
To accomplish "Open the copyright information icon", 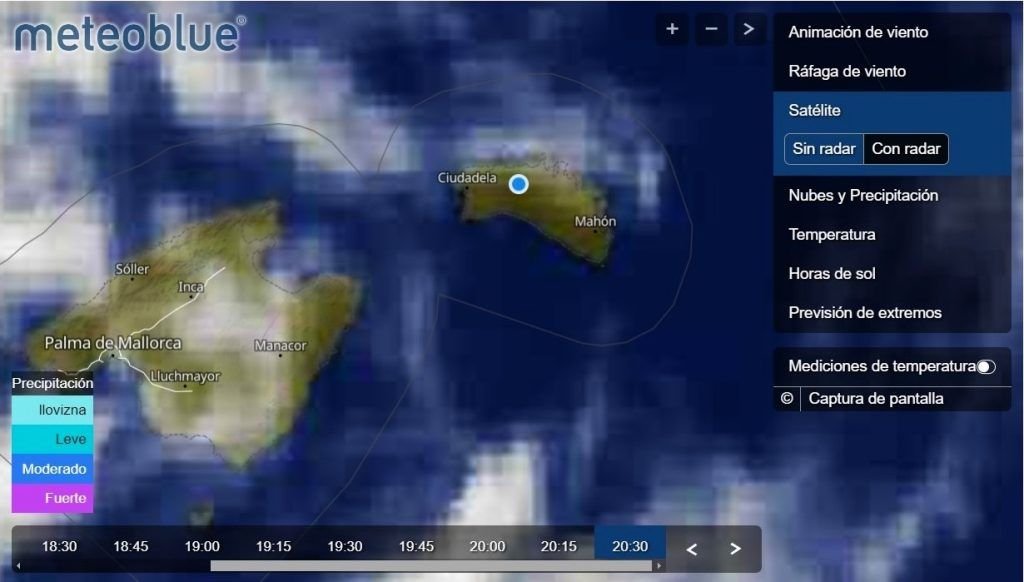I will (x=787, y=398).
